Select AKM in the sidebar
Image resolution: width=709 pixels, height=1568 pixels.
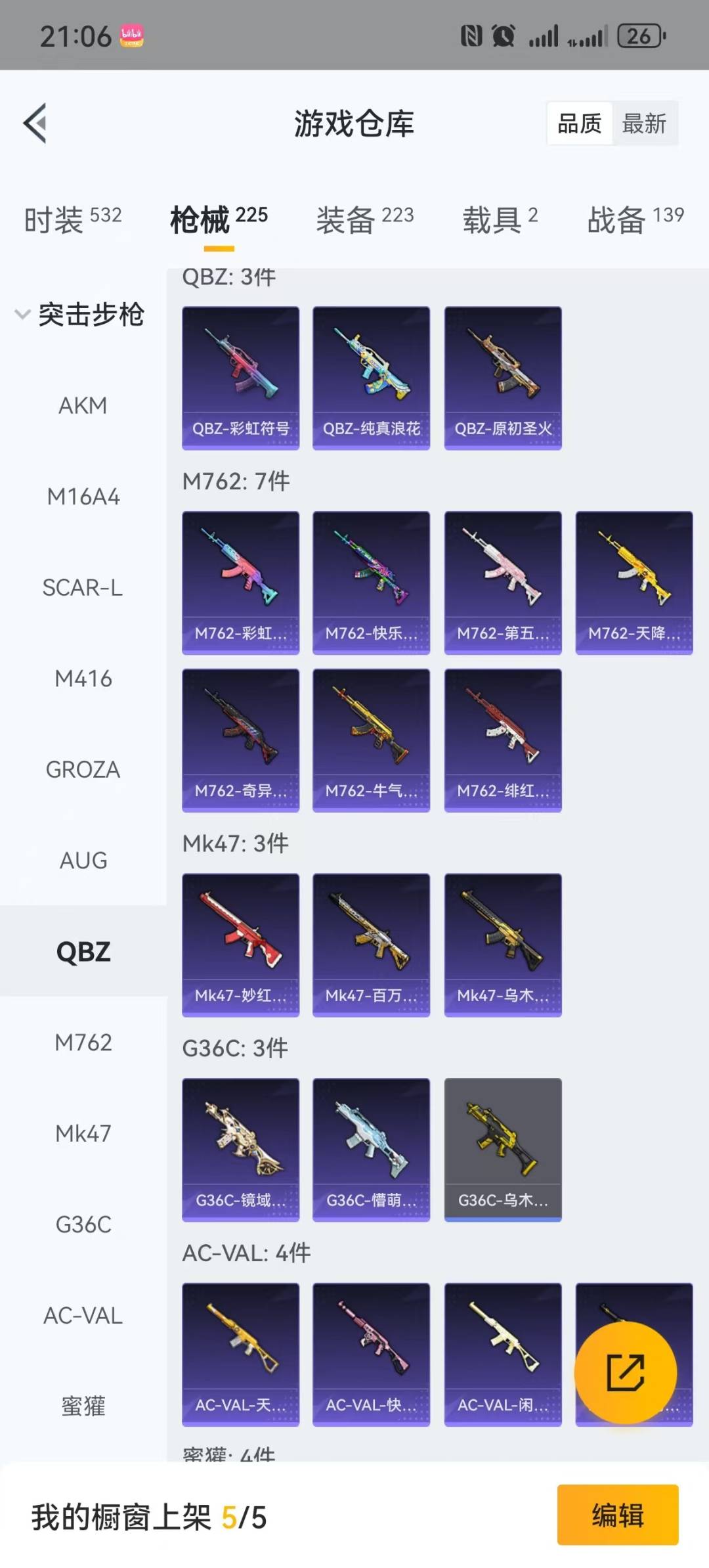(x=83, y=405)
